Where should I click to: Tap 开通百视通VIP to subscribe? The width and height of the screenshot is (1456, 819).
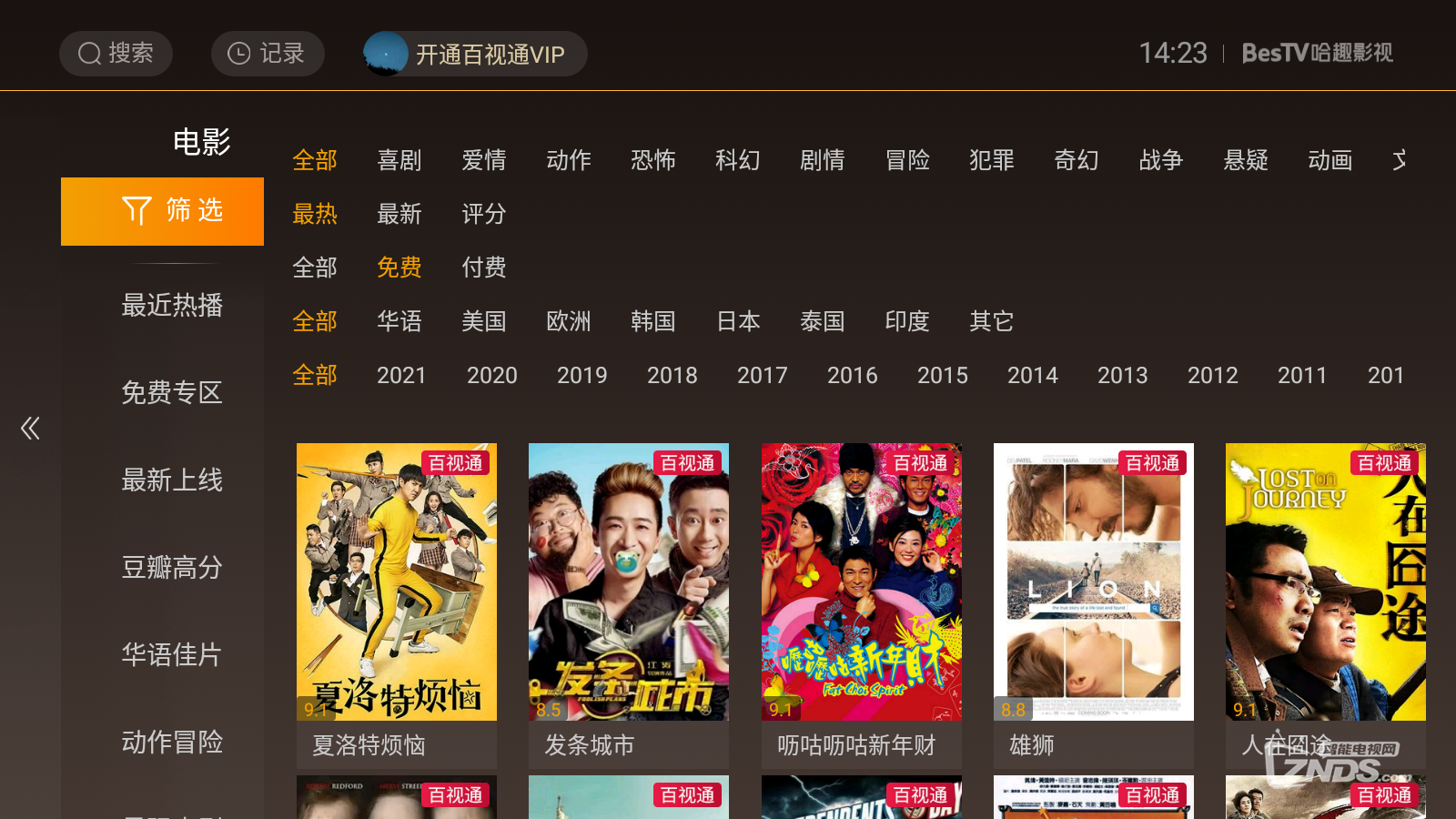point(474,55)
